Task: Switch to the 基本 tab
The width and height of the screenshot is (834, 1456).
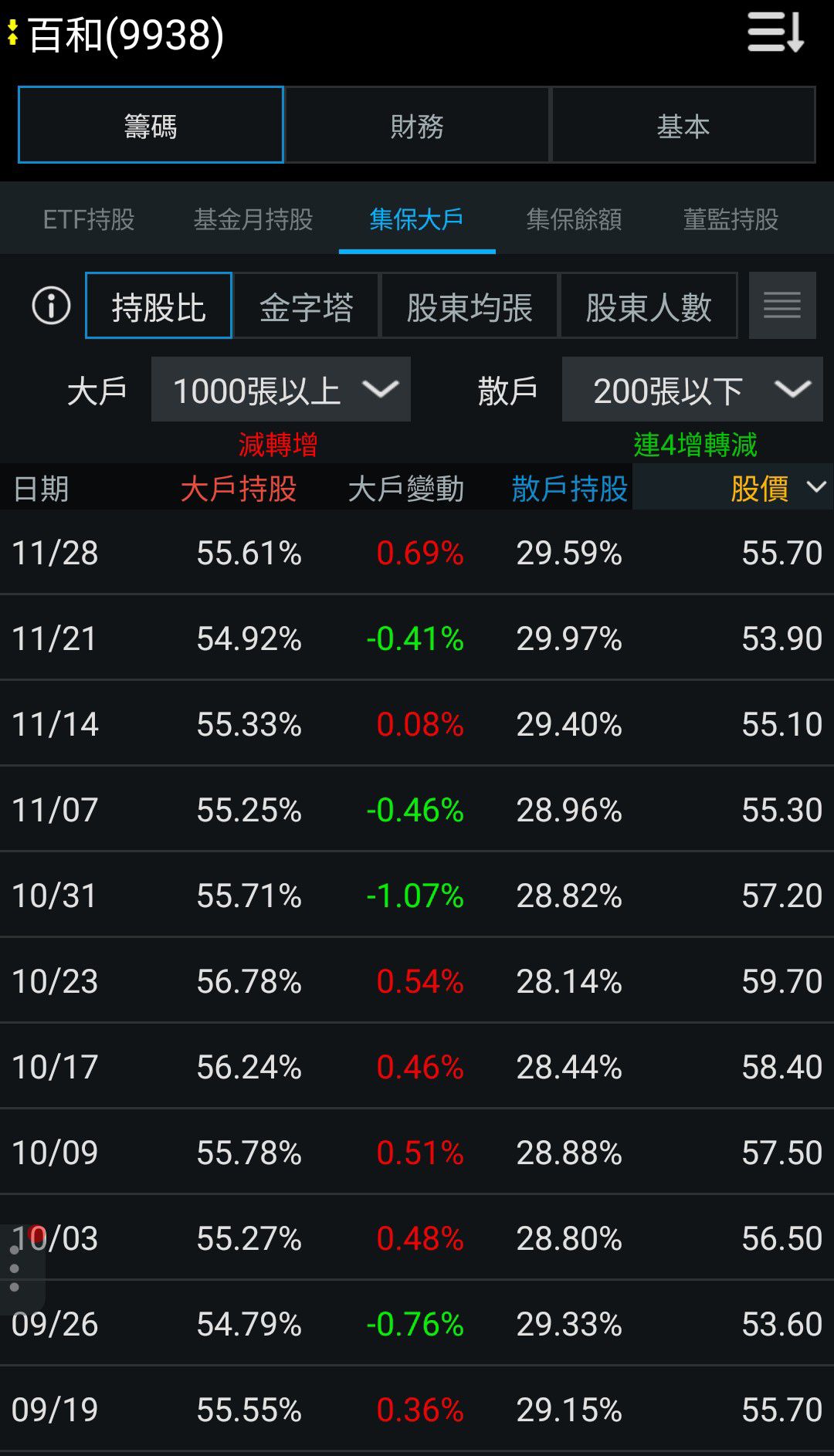Action: (683, 125)
